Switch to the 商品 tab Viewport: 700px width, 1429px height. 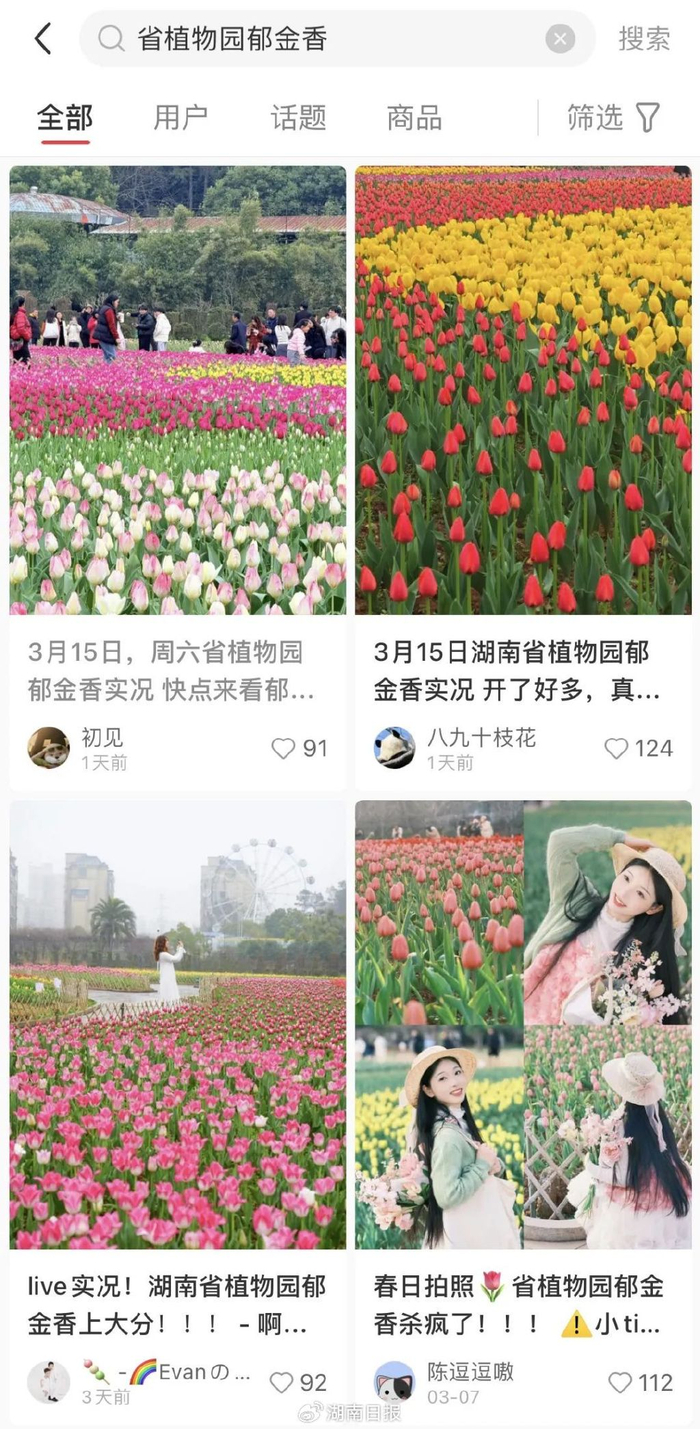(x=414, y=117)
